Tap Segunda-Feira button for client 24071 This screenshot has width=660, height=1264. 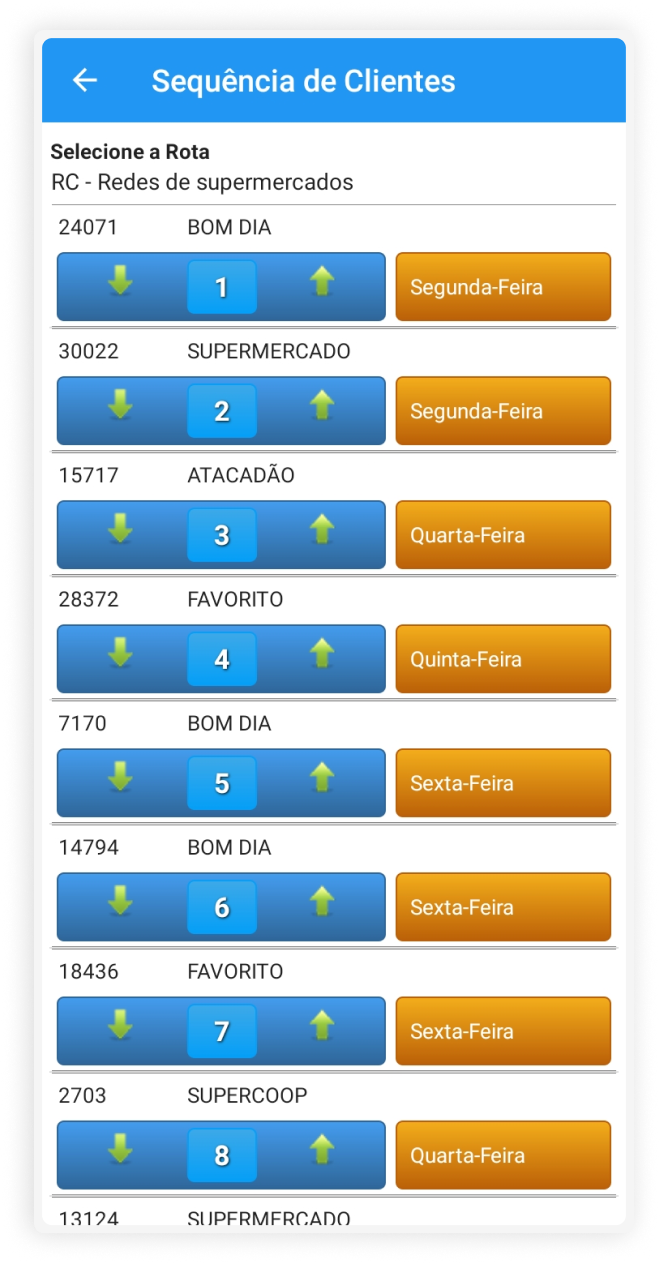[x=502, y=287]
